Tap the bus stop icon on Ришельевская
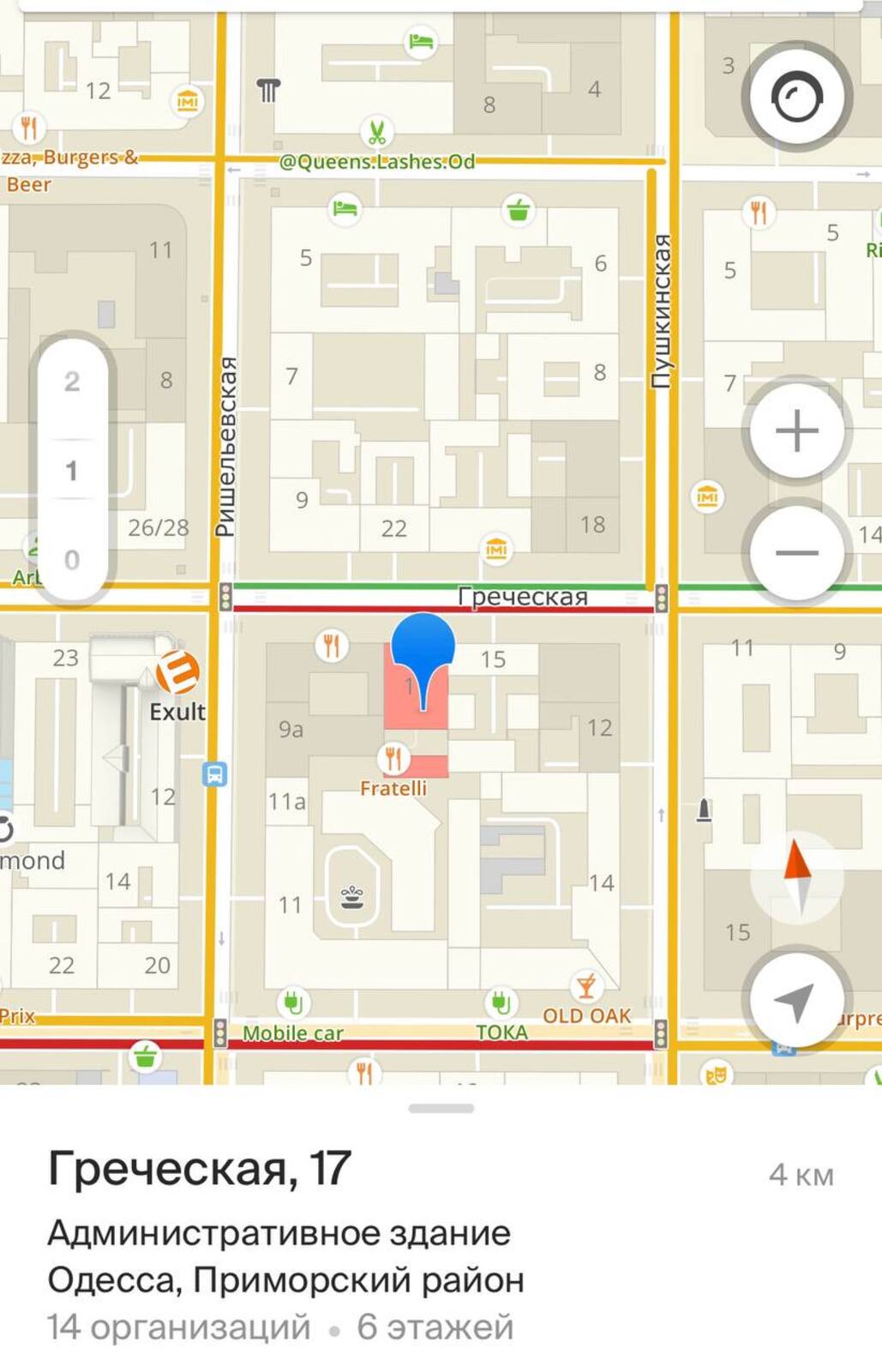Screen dimensions: 882x1372 point(214,774)
